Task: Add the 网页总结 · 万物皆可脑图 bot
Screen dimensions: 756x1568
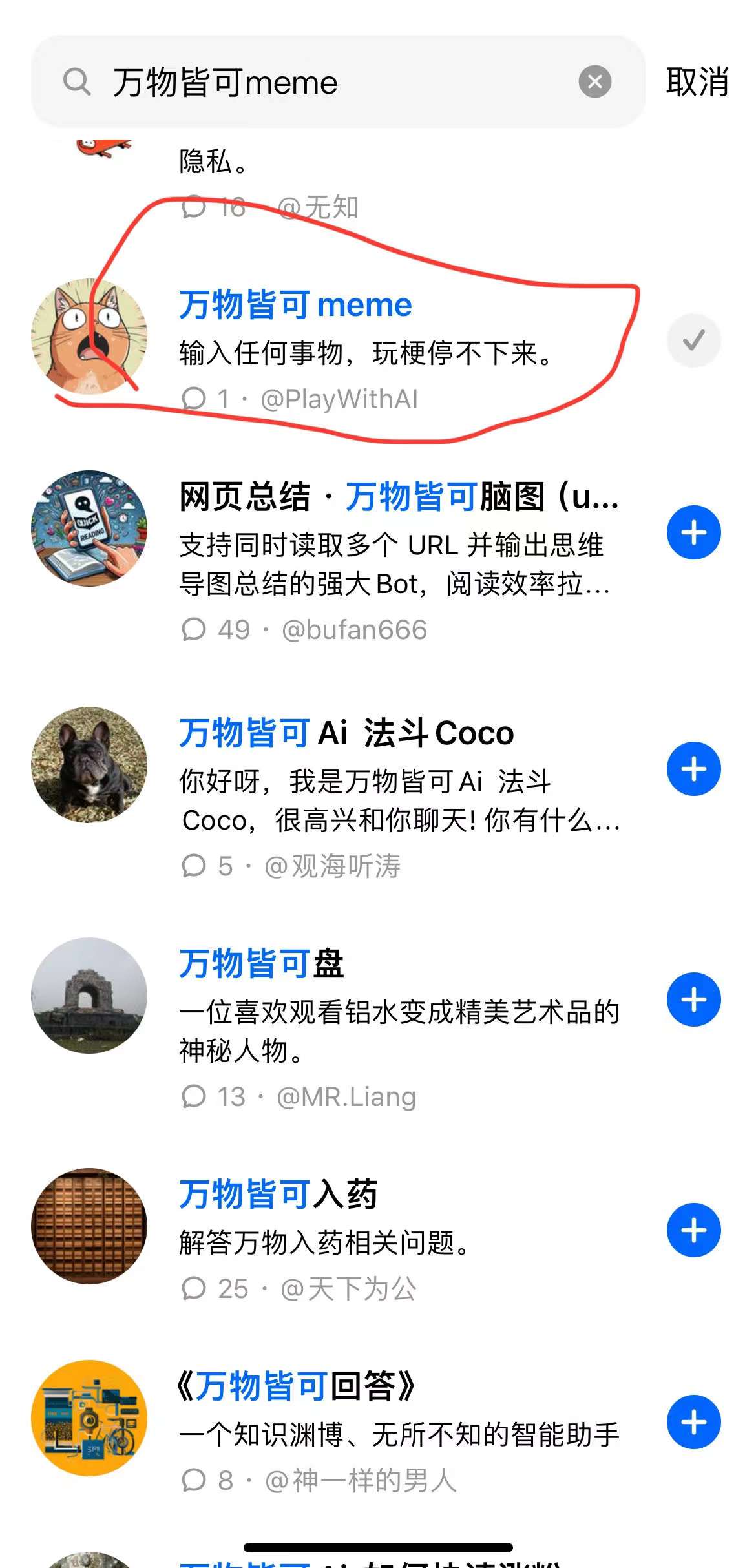Action: tap(693, 533)
